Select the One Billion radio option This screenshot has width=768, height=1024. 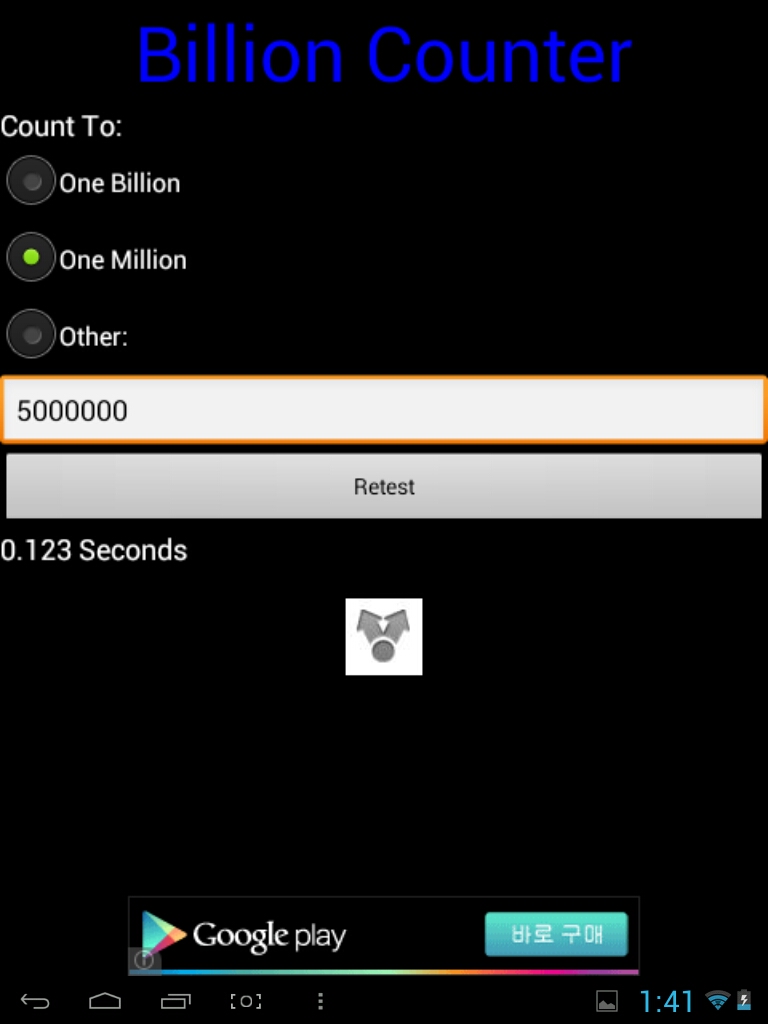32,182
